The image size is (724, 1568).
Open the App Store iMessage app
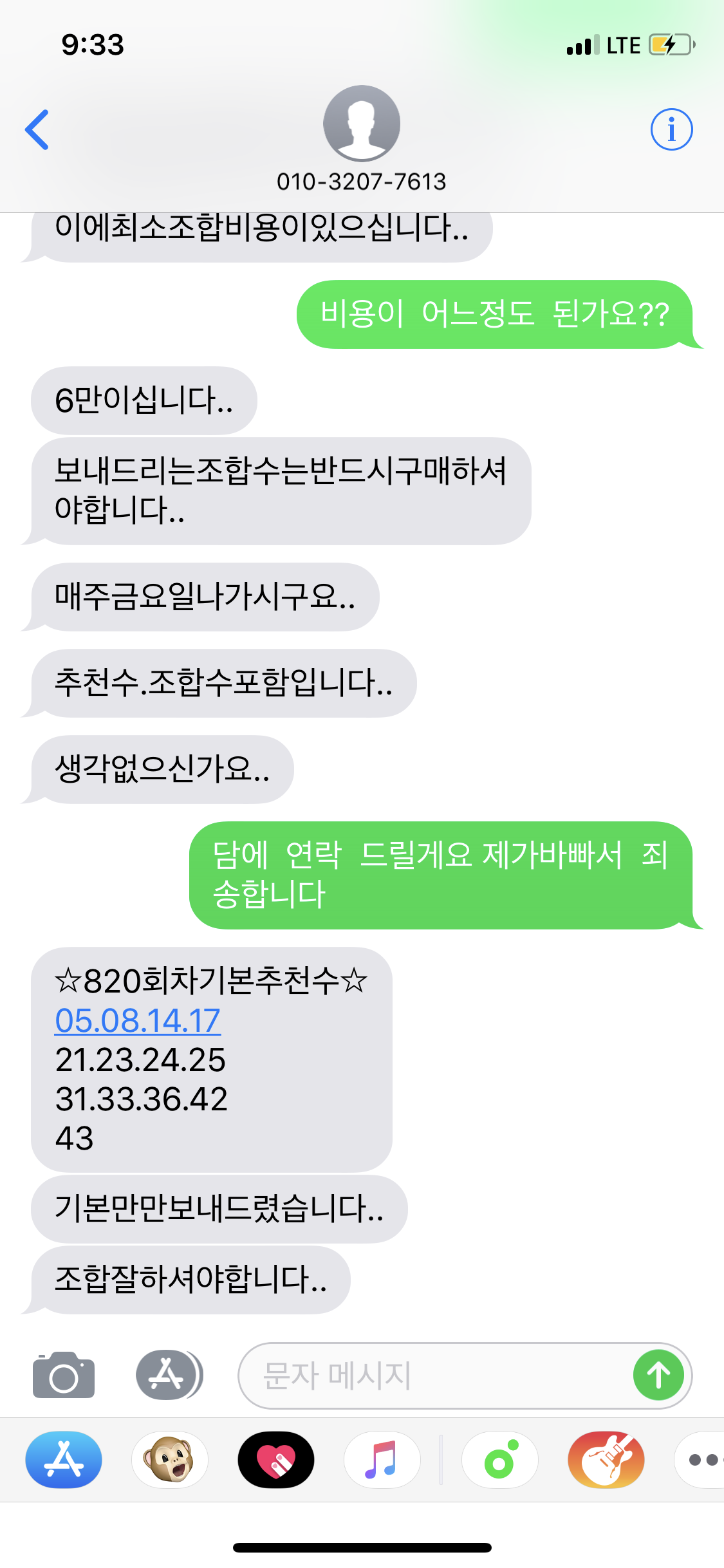64,1459
